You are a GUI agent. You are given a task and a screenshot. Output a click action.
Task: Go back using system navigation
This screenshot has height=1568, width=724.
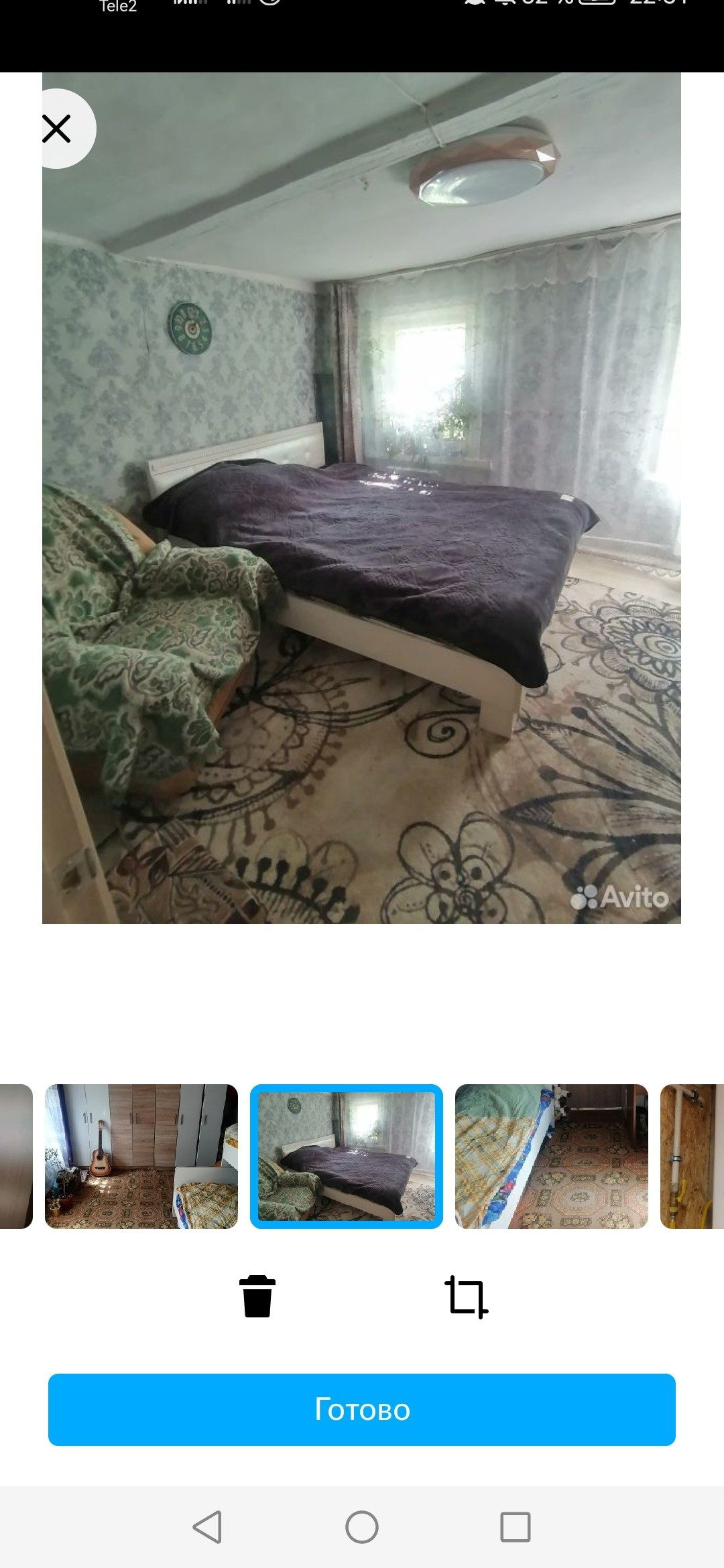click(x=208, y=1527)
